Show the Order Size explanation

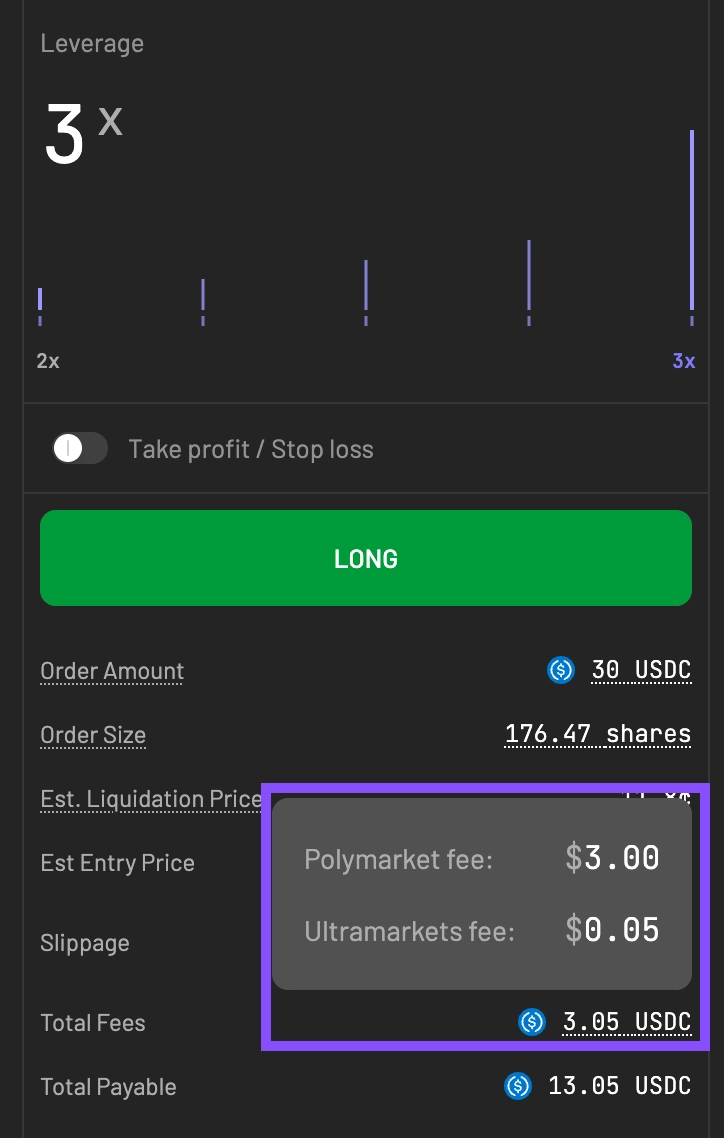point(93,735)
